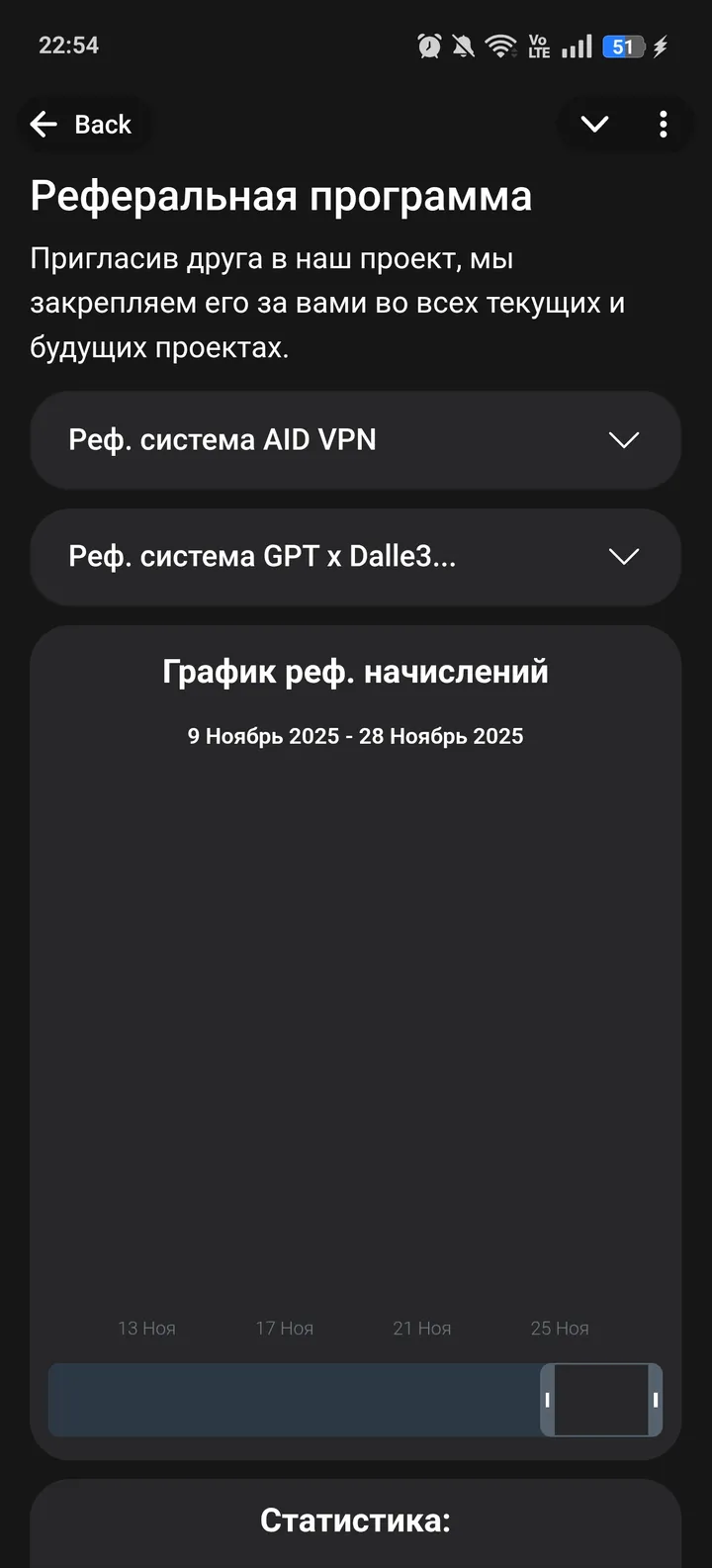Open the three-dot overflow menu
Image resolution: width=712 pixels, height=1568 pixels.
[x=663, y=124]
